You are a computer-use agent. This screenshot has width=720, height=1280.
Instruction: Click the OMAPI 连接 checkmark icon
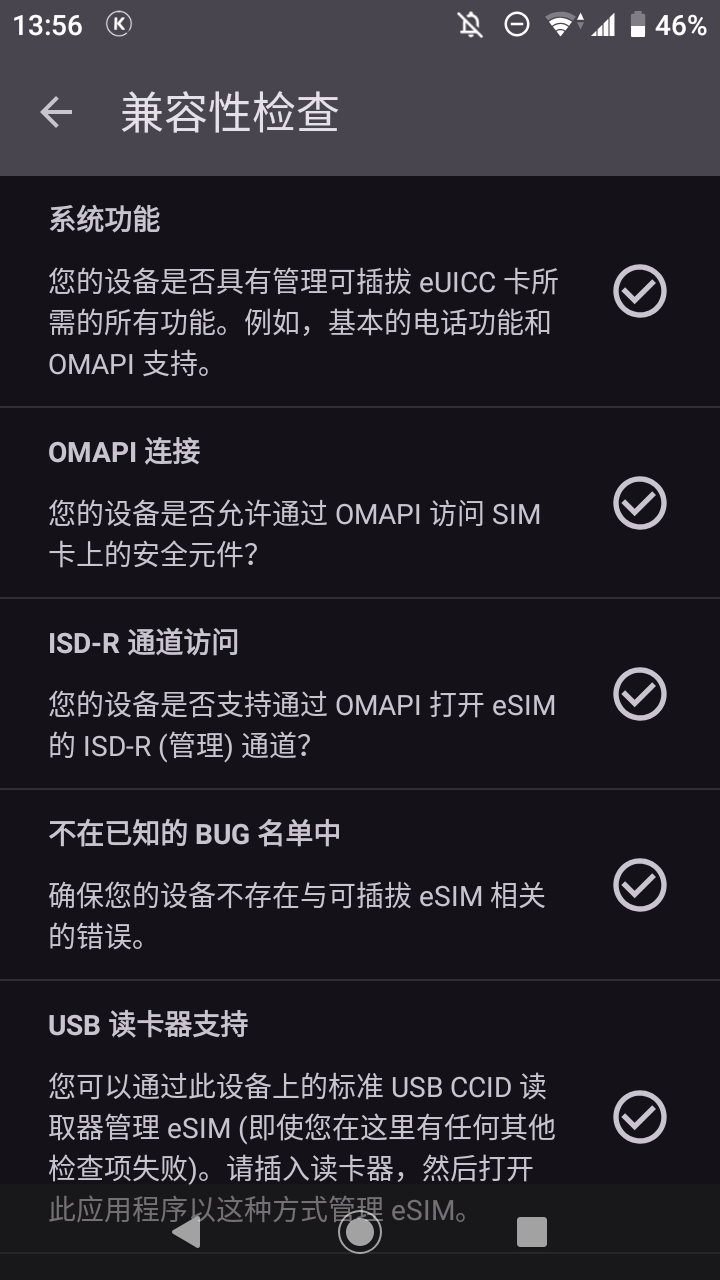point(641,504)
